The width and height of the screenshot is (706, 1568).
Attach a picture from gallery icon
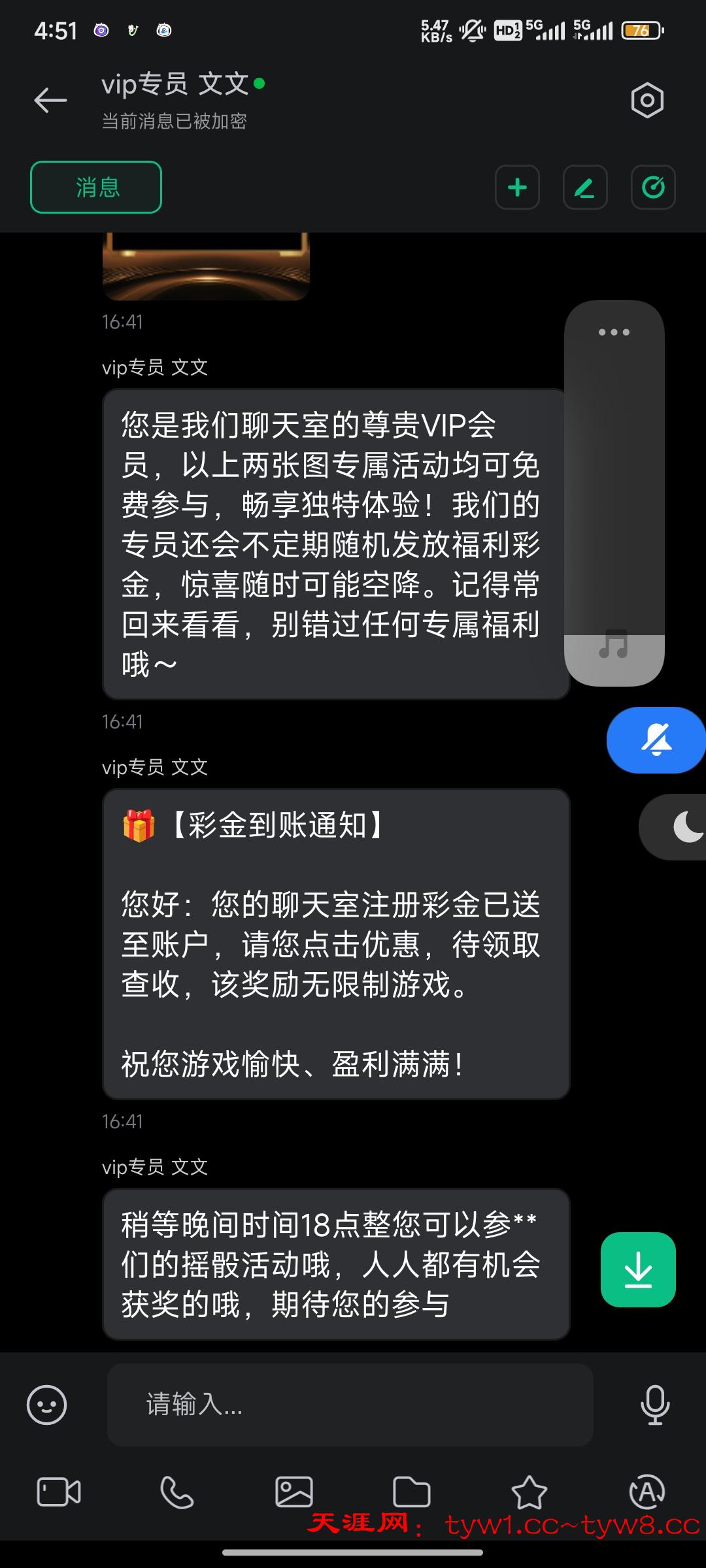(294, 1492)
